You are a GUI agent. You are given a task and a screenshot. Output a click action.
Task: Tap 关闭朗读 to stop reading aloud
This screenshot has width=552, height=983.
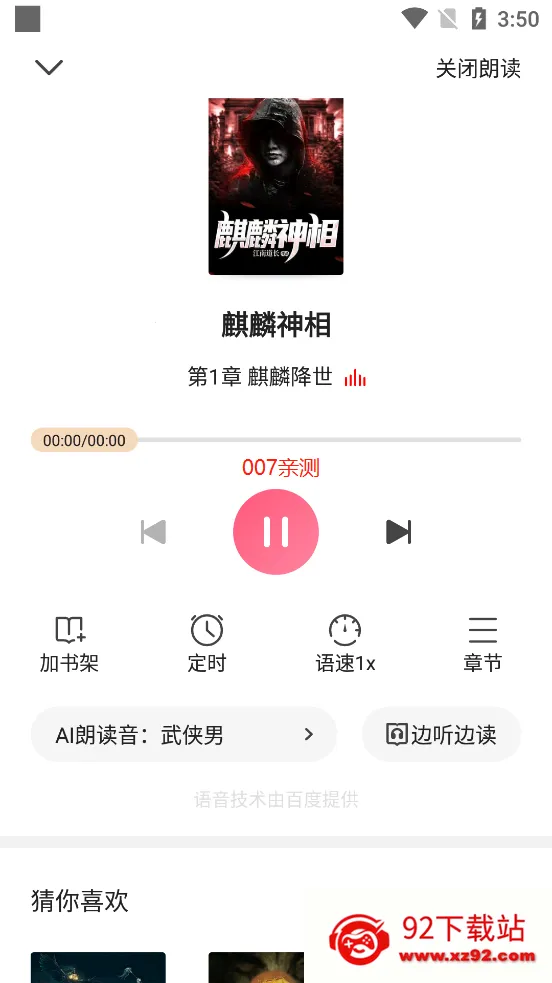coord(478,68)
